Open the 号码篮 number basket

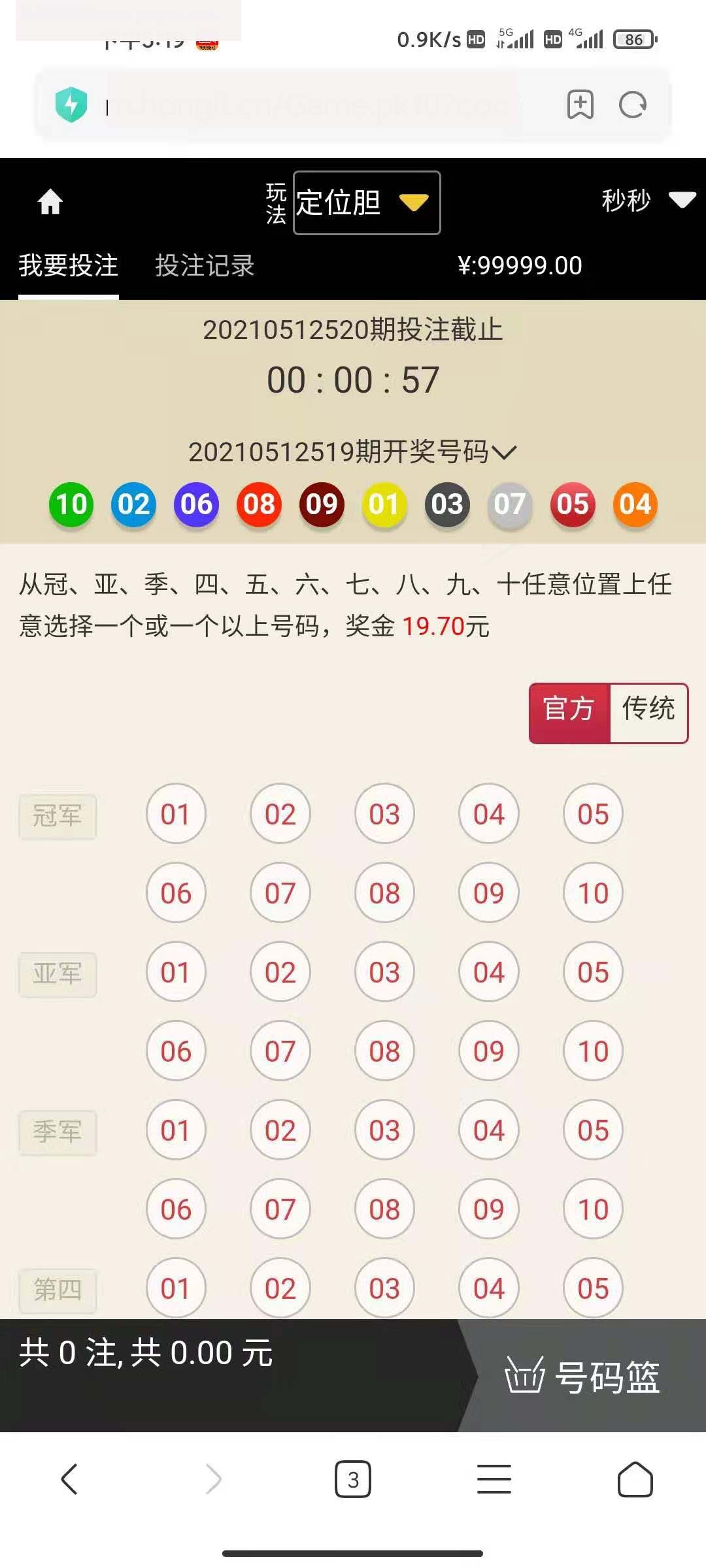click(583, 1375)
